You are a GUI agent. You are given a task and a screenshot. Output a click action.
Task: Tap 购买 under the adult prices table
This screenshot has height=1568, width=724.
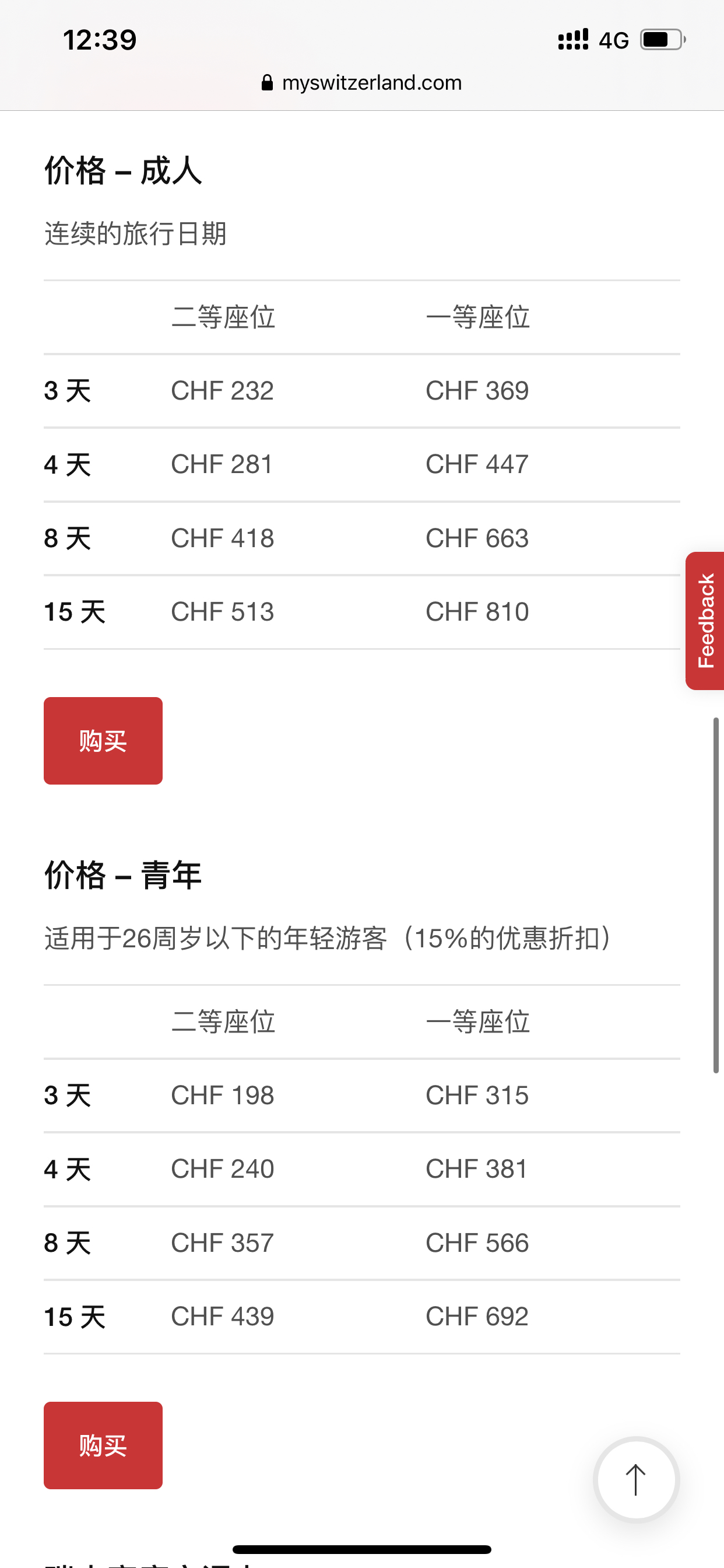[103, 740]
